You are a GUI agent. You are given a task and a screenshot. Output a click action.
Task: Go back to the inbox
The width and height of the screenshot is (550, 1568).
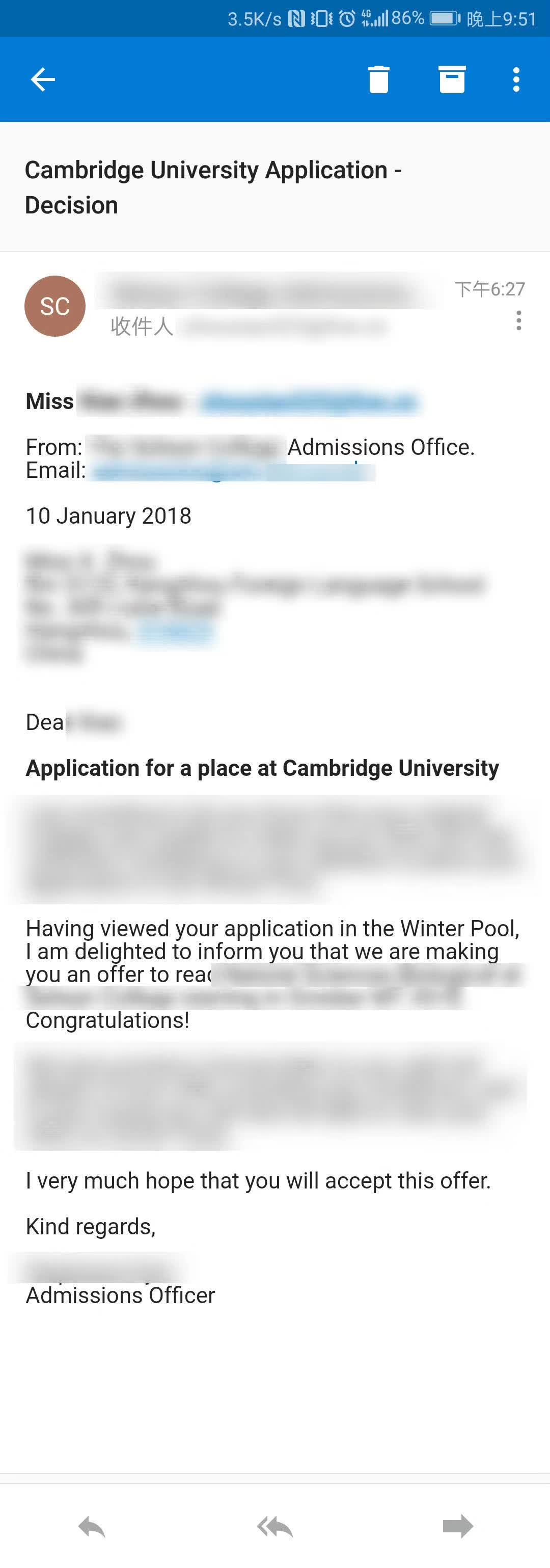43,79
